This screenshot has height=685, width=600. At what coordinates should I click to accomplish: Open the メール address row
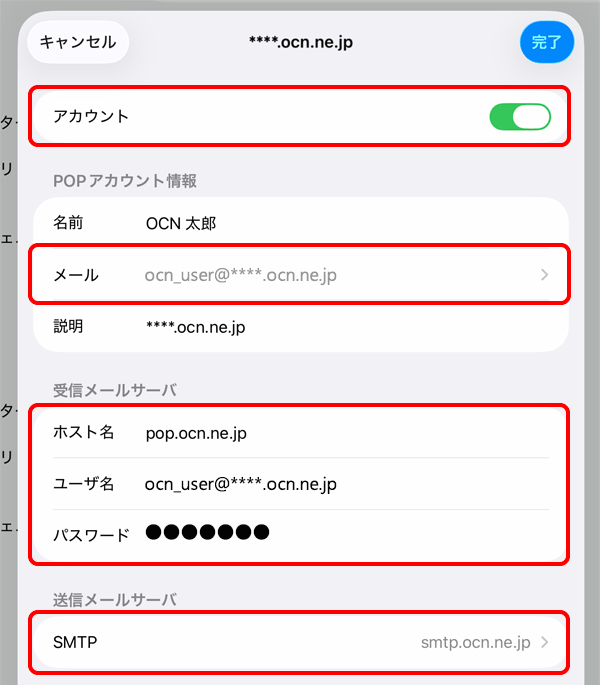pos(300,275)
